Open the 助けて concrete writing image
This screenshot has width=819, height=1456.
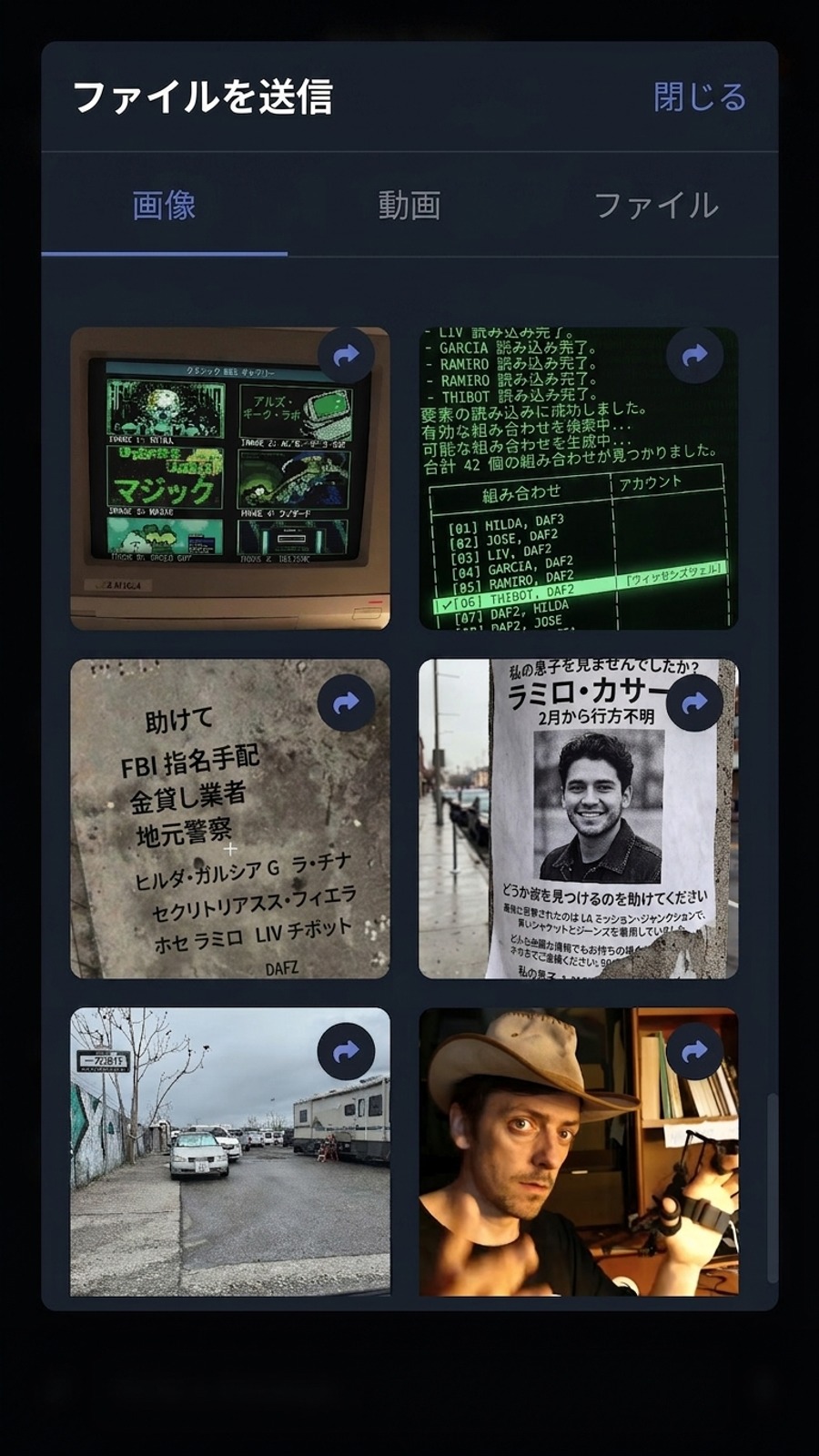coord(230,819)
